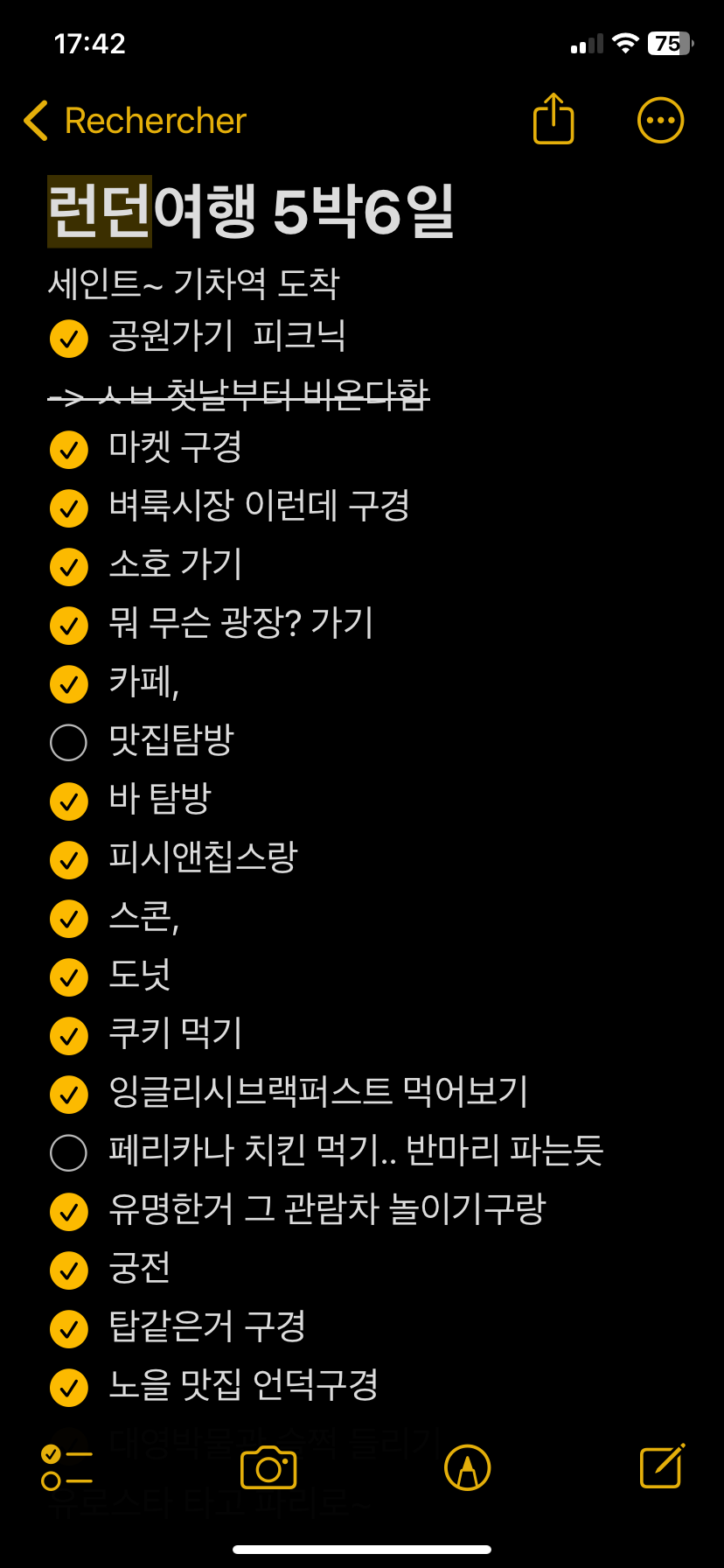This screenshot has height=1568, width=724.
Task: Uncheck the 마켓 구경 item
Action: (x=69, y=450)
